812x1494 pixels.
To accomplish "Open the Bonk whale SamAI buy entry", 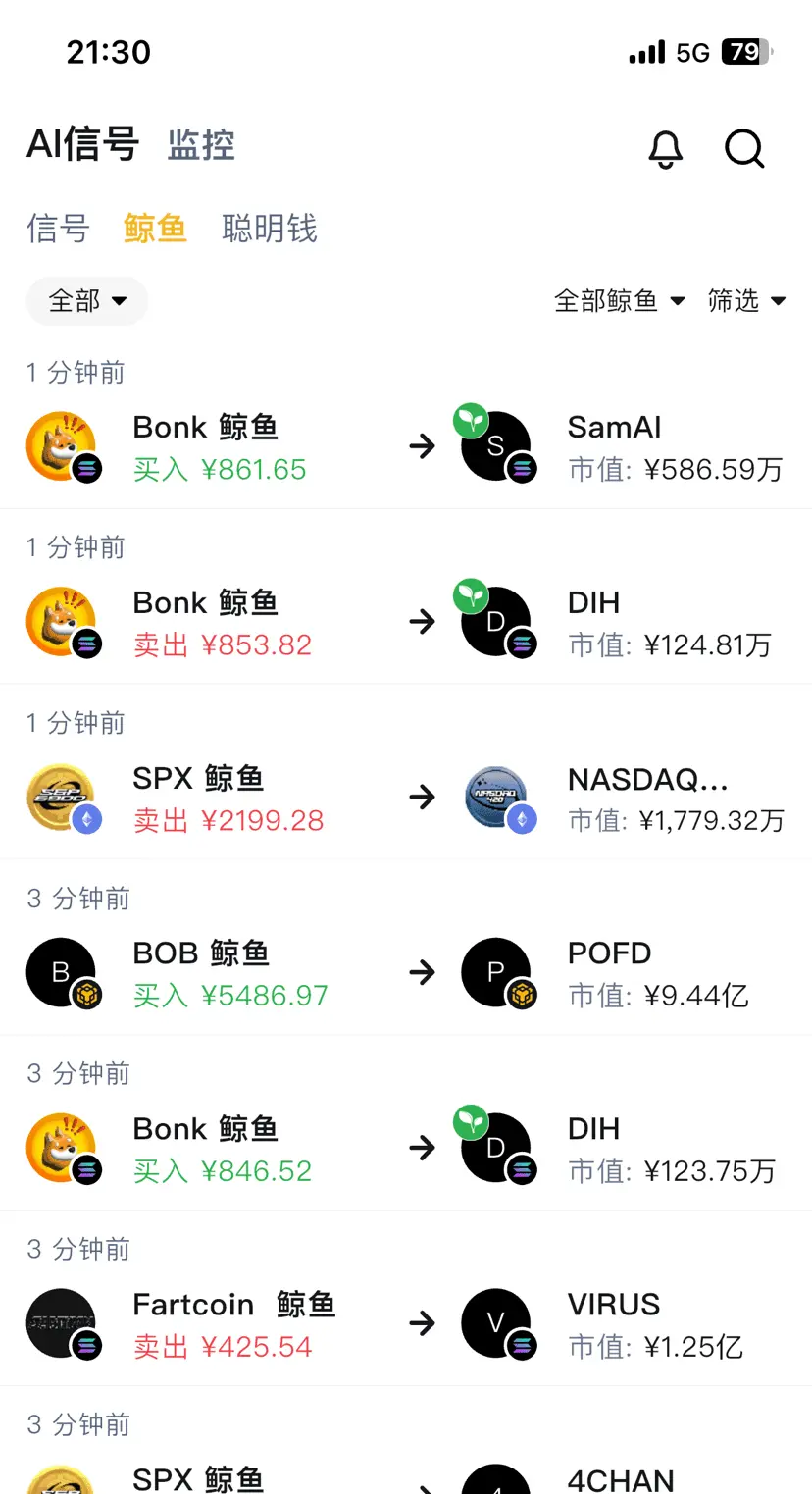I will [x=405, y=447].
